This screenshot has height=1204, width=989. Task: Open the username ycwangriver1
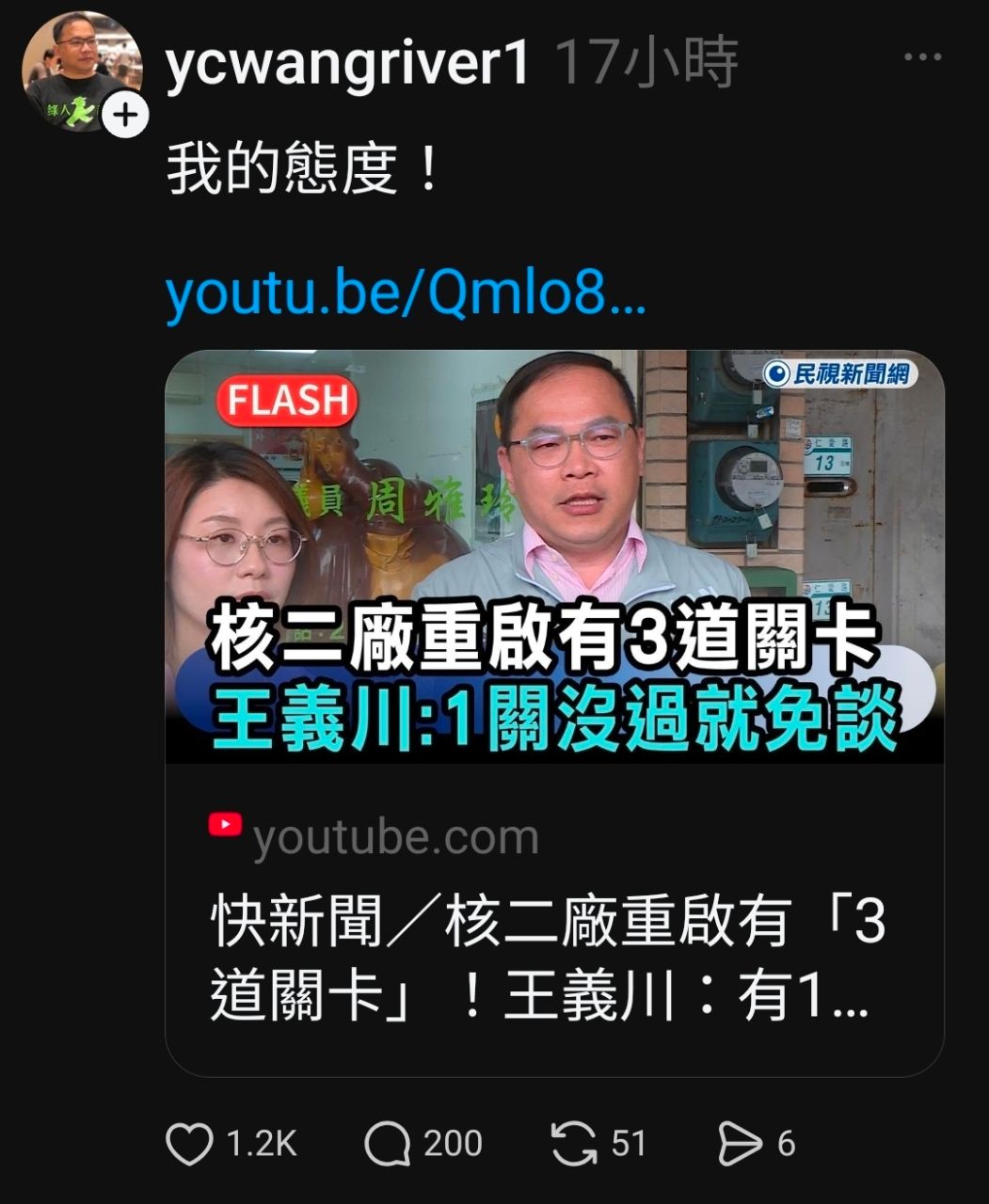(x=347, y=63)
